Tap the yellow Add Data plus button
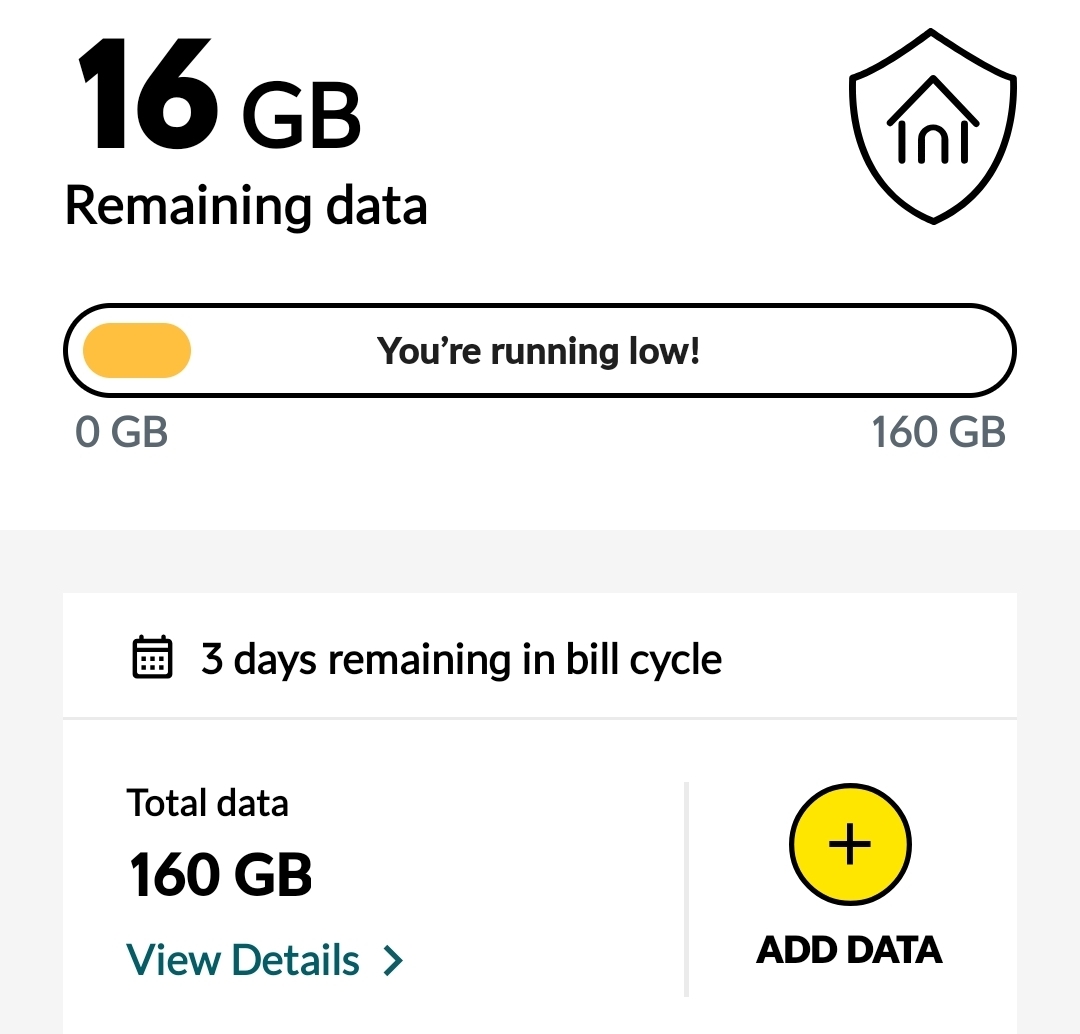 tap(850, 844)
